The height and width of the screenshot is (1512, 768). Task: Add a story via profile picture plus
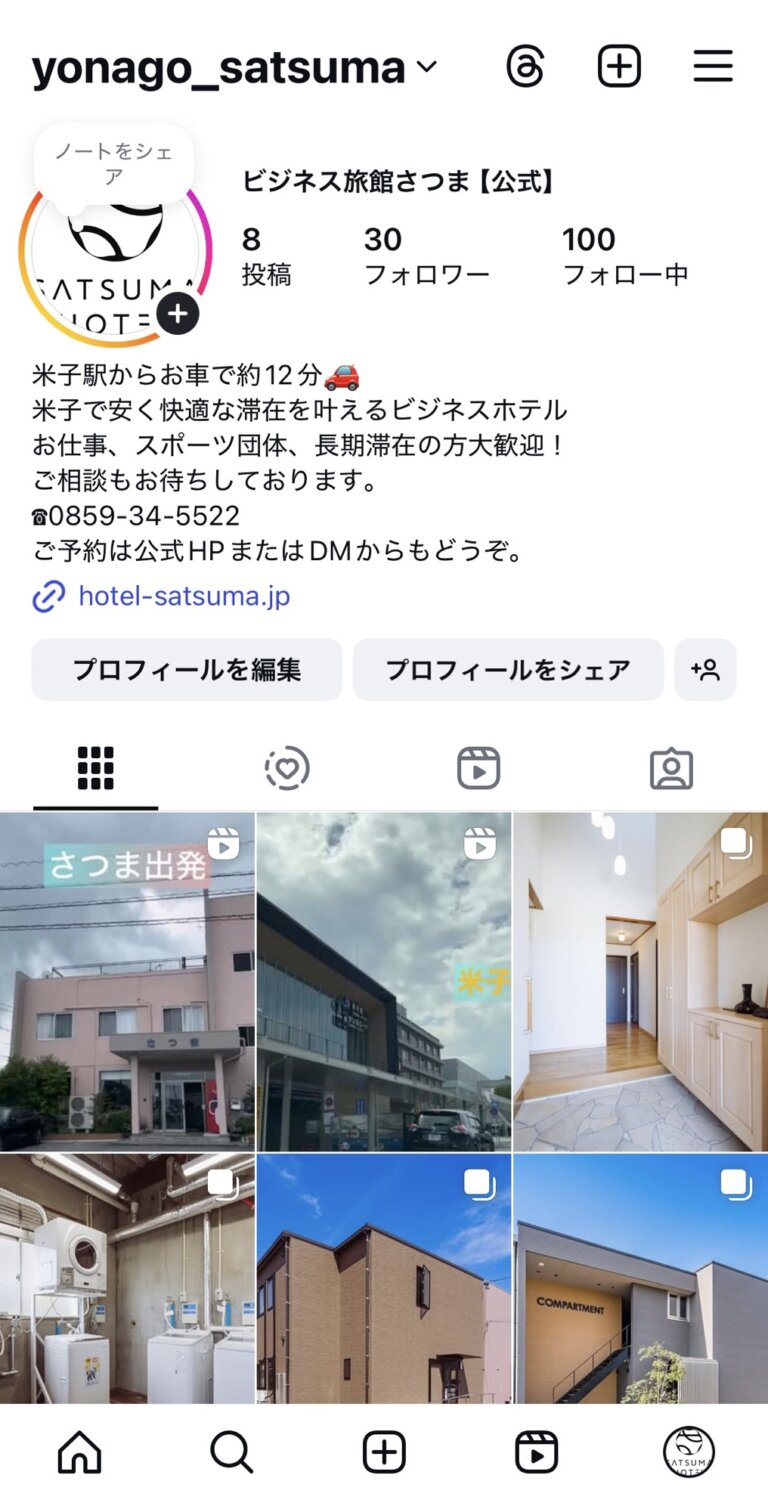coord(177,314)
